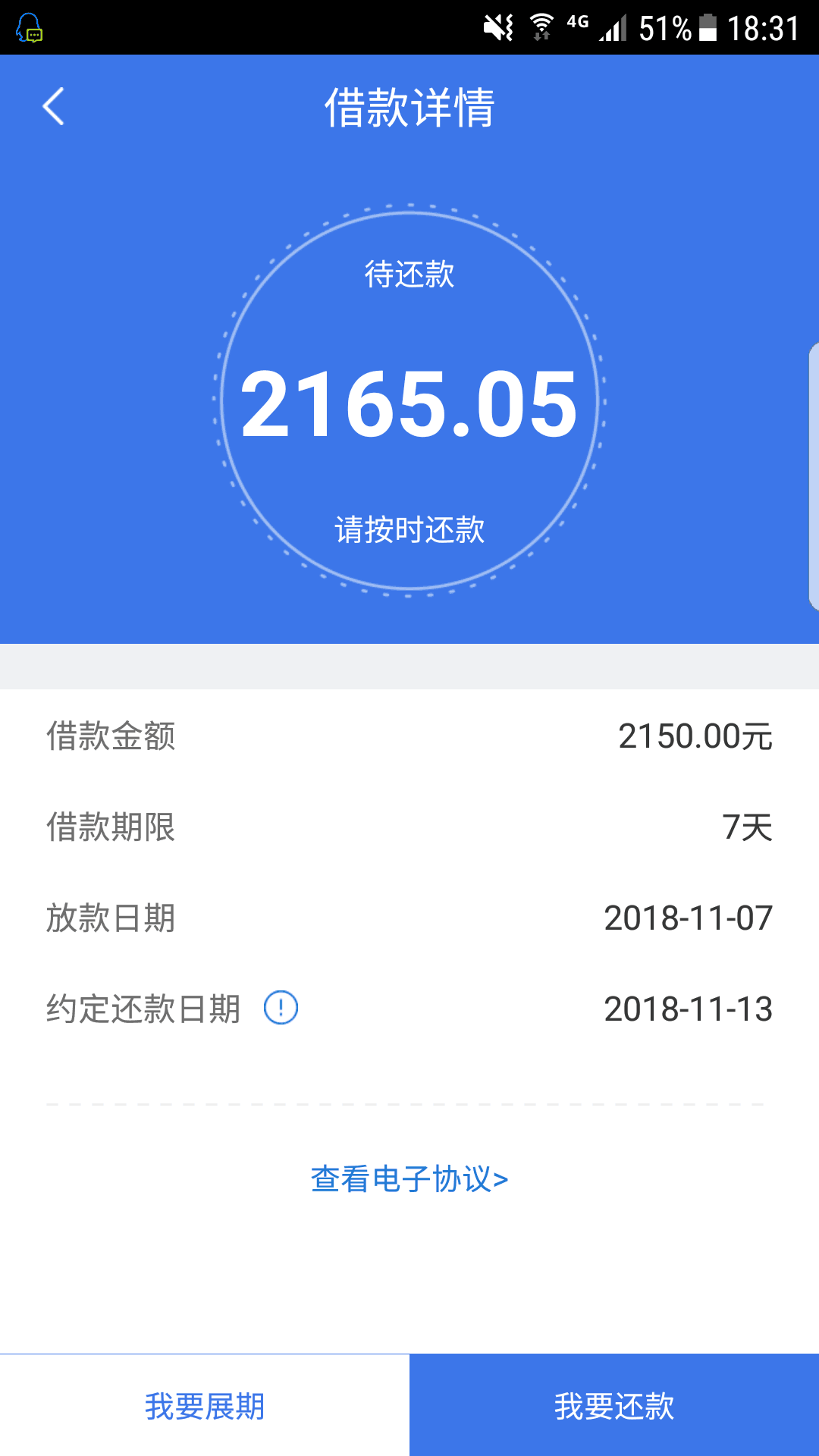The width and height of the screenshot is (819, 1456).
Task: Open the info icon beside 约定还款日期
Action: coord(281,1008)
